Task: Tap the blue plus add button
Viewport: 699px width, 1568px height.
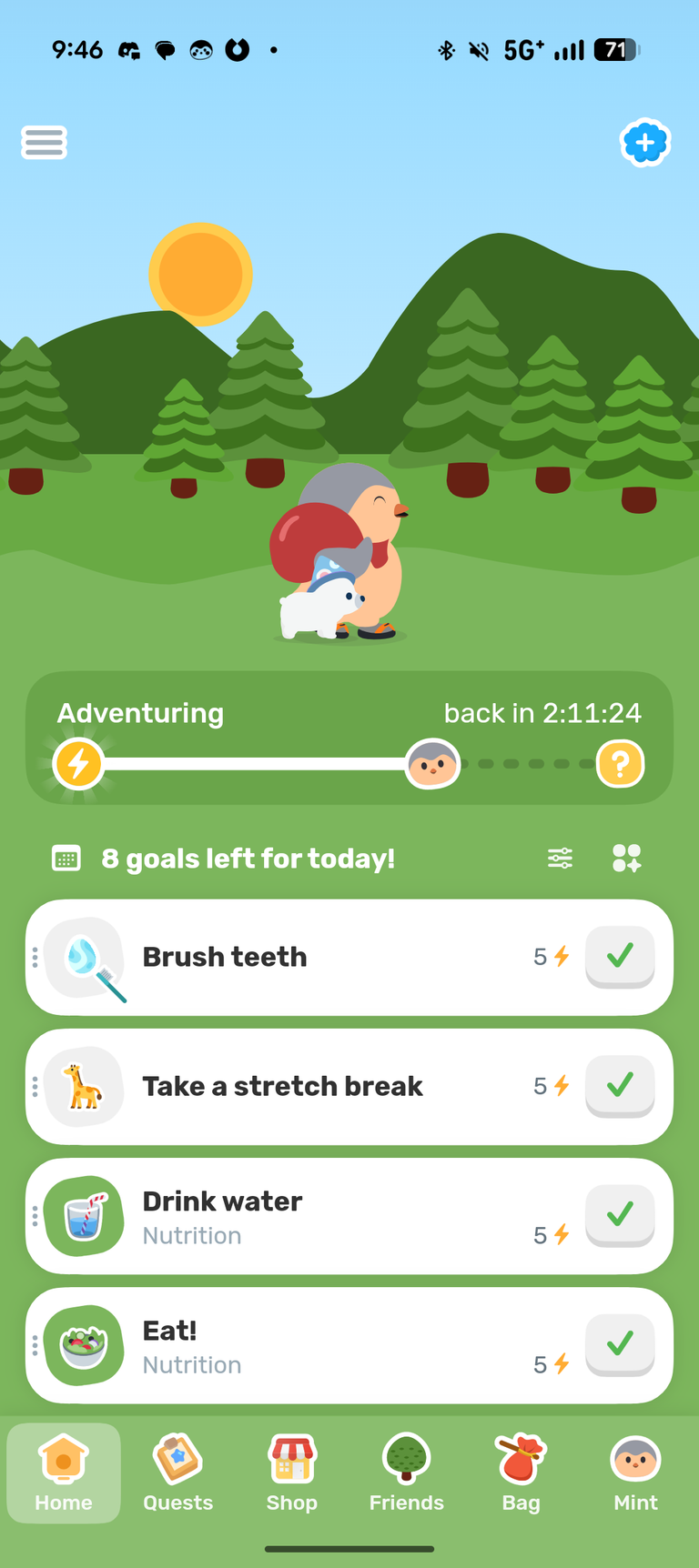Action: (645, 143)
